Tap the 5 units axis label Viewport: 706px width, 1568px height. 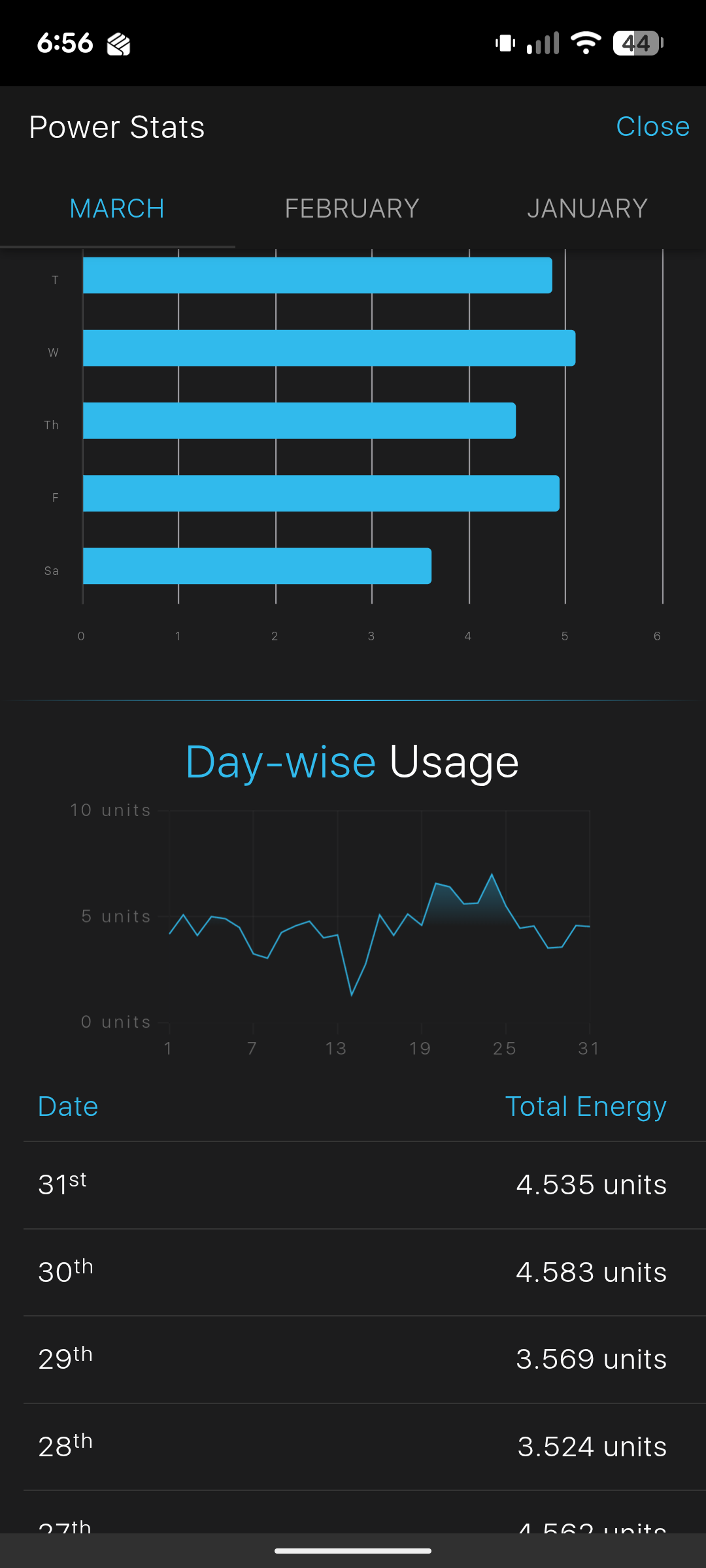coord(115,916)
